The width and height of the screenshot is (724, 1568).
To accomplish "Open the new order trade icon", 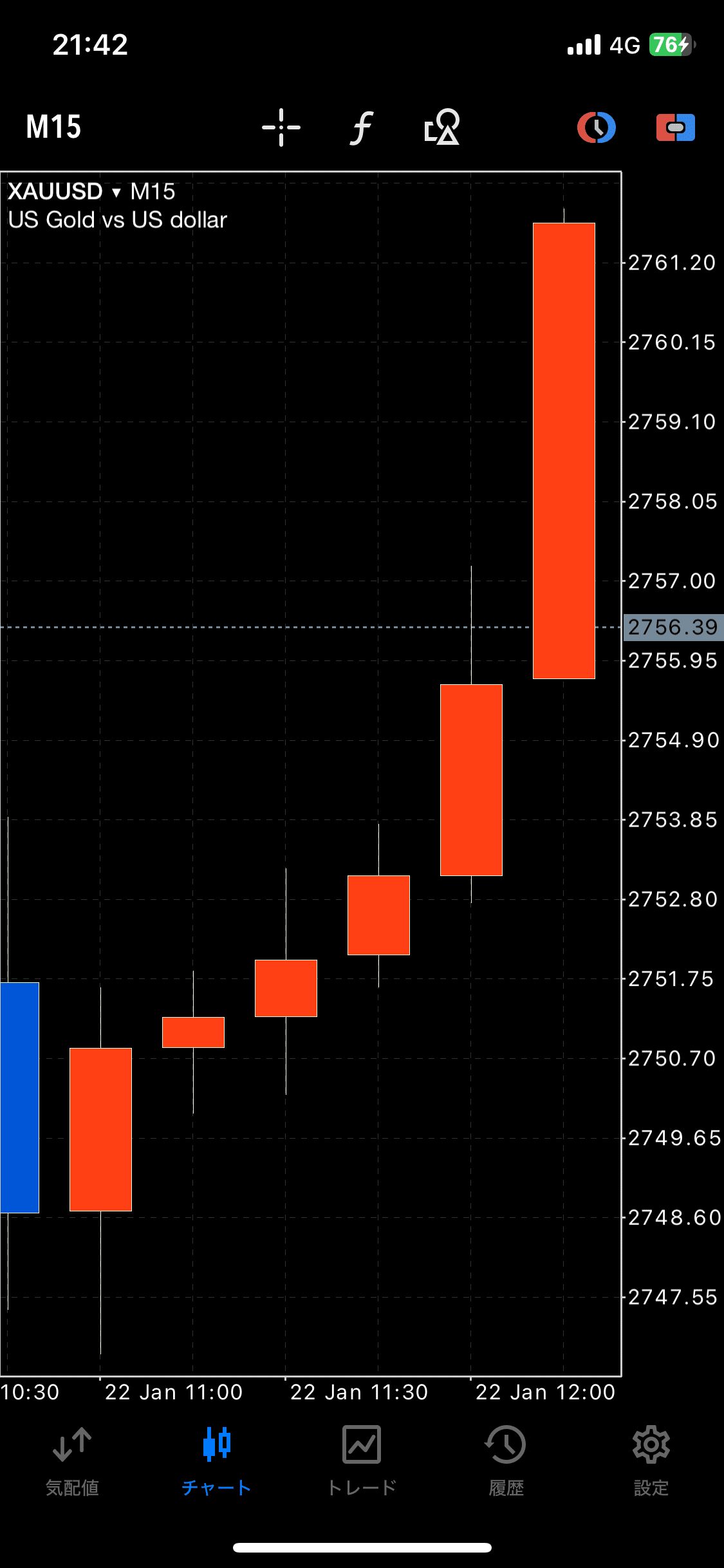I will (675, 127).
